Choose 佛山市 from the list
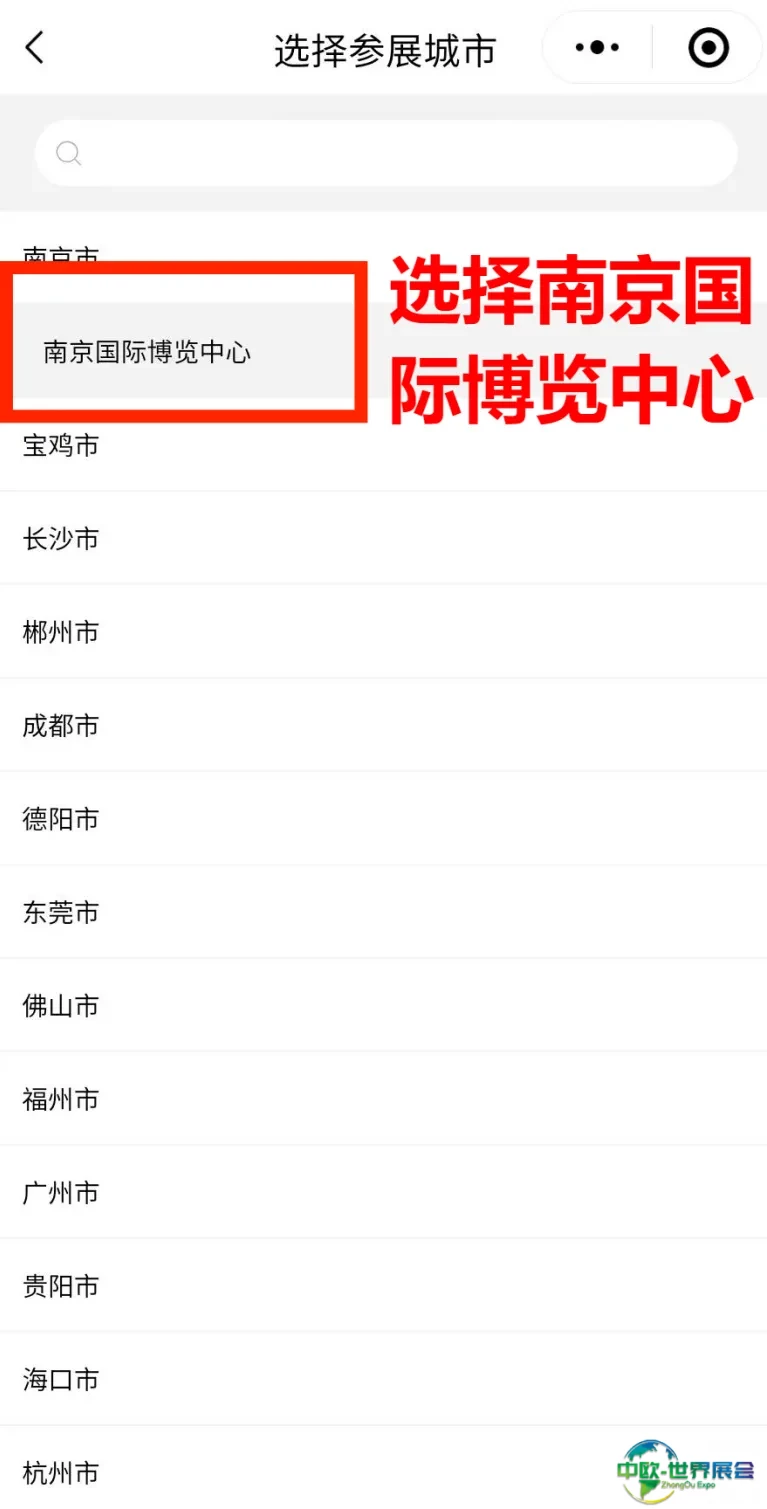767x1509 pixels. [61, 1006]
